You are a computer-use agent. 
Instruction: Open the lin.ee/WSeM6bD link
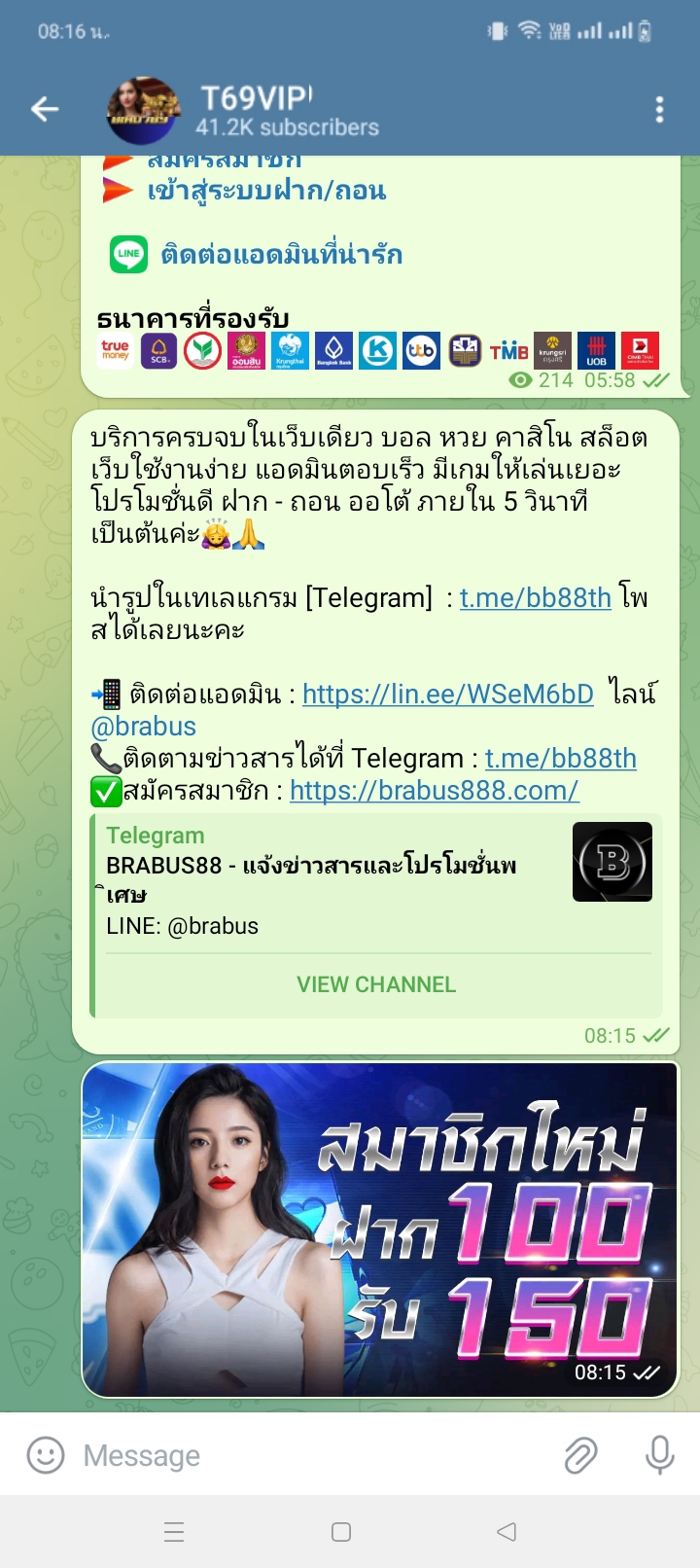coord(447,694)
